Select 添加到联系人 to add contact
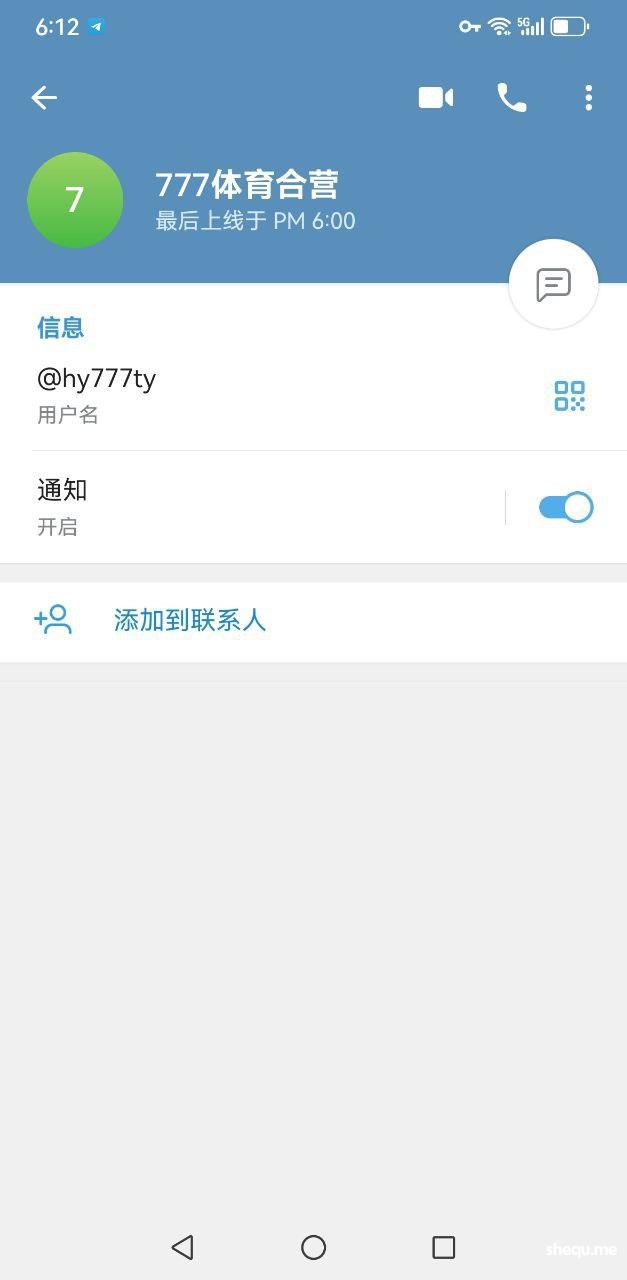The height and width of the screenshot is (1280, 627). point(190,620)
